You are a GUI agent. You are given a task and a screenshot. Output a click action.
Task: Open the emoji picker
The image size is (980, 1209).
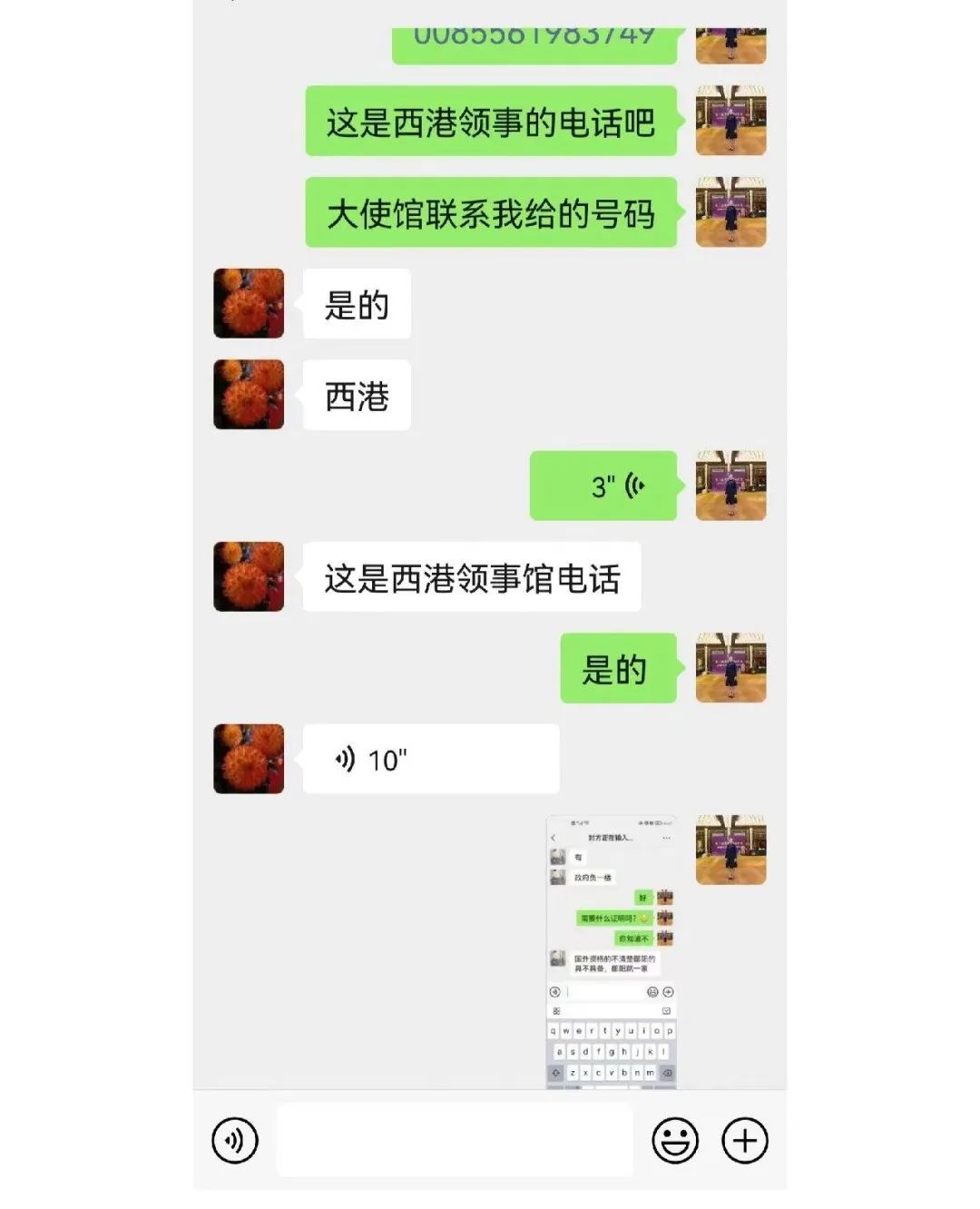coord(675,1140)
